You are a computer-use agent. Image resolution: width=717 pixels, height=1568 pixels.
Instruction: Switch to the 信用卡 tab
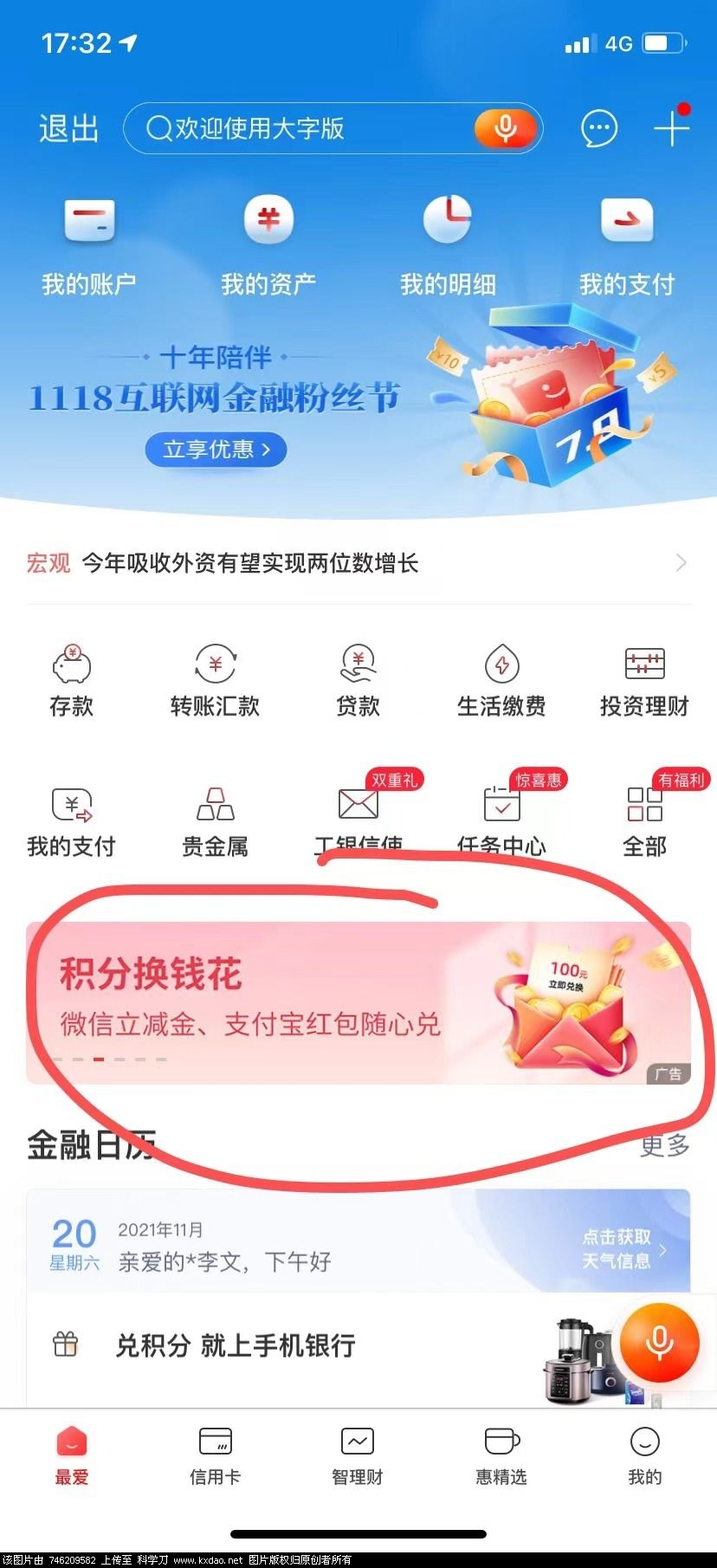[x=215, y=1455]
